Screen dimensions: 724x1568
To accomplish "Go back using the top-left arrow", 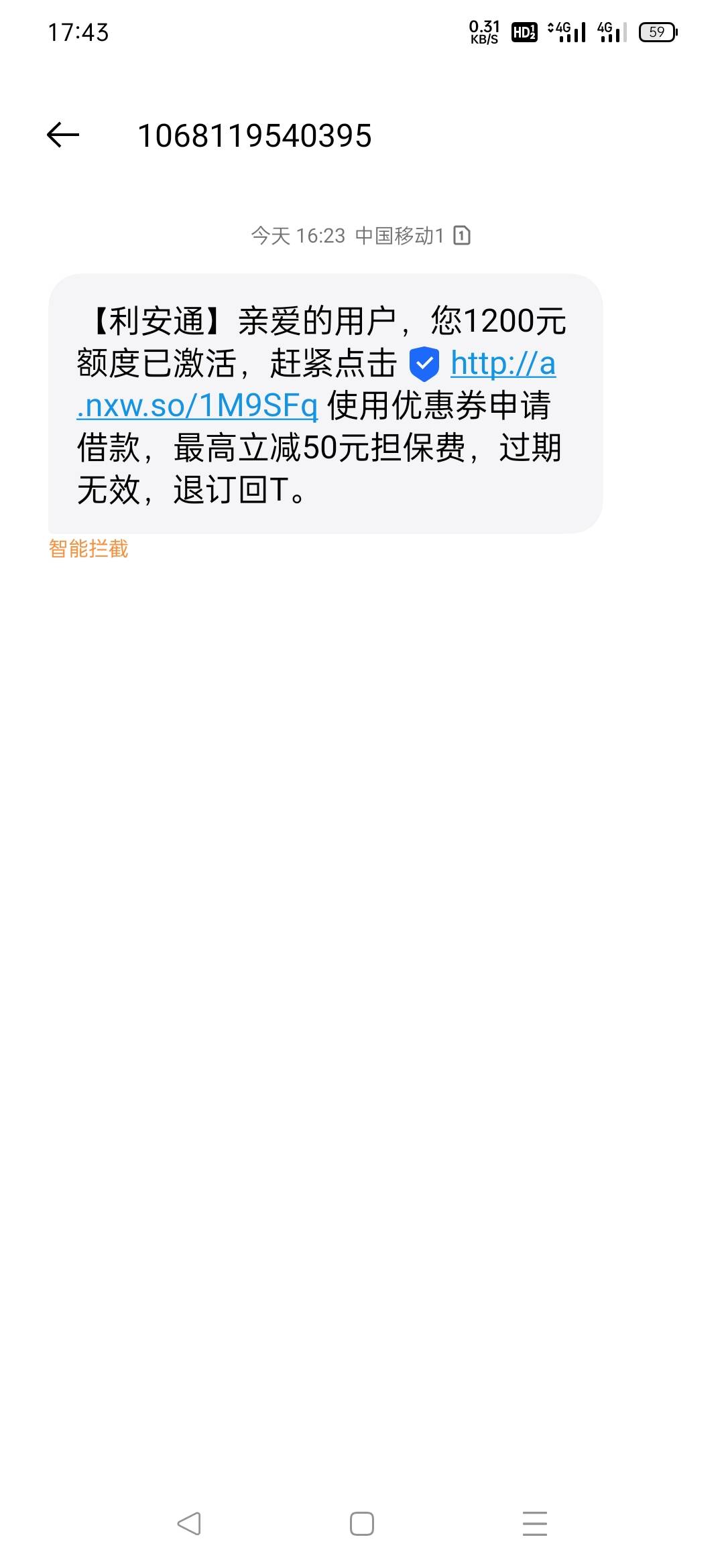I will pyautogui.click(x=63, y=135).
